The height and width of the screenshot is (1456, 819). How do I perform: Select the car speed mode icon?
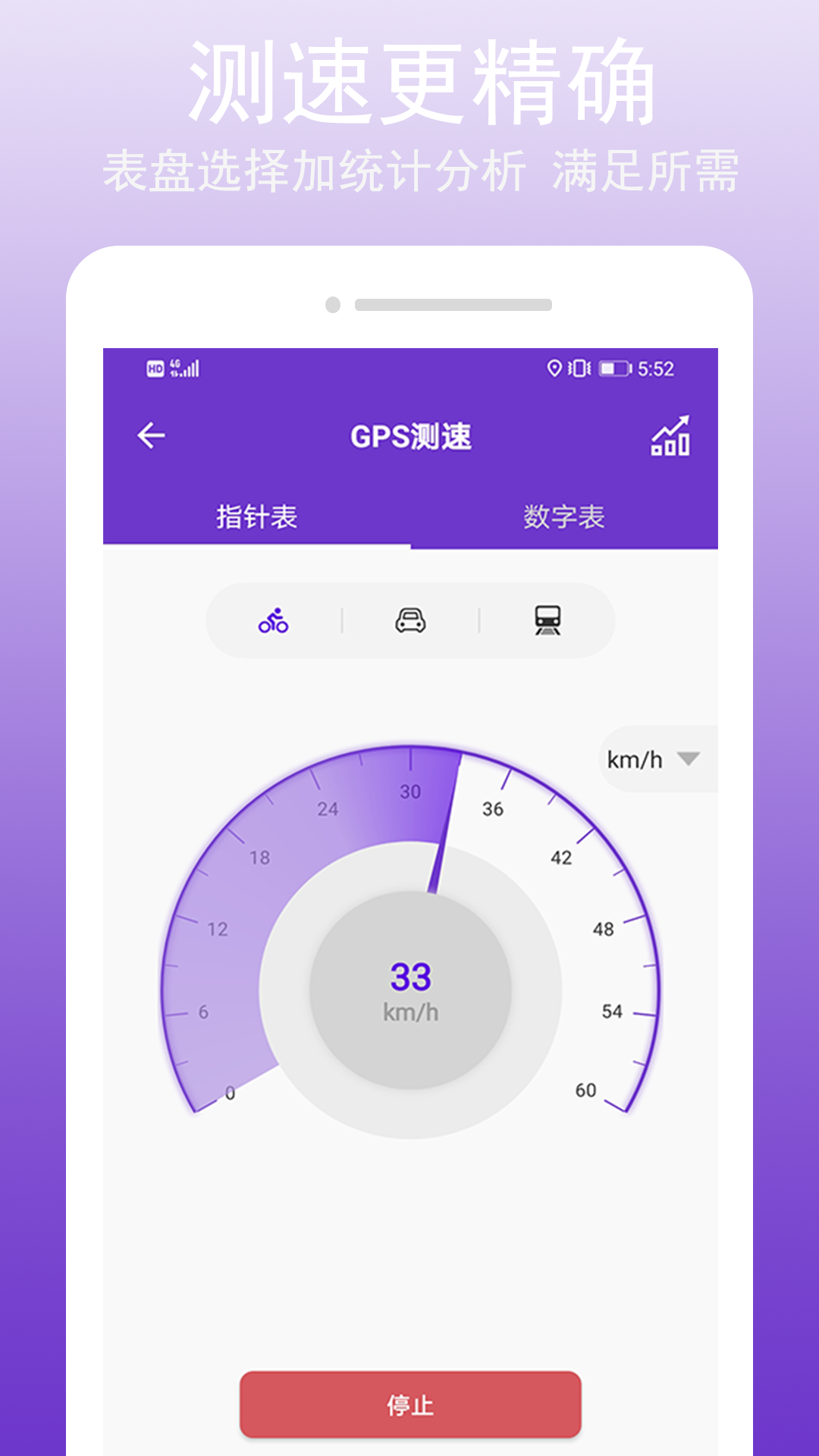click(409, 620)
